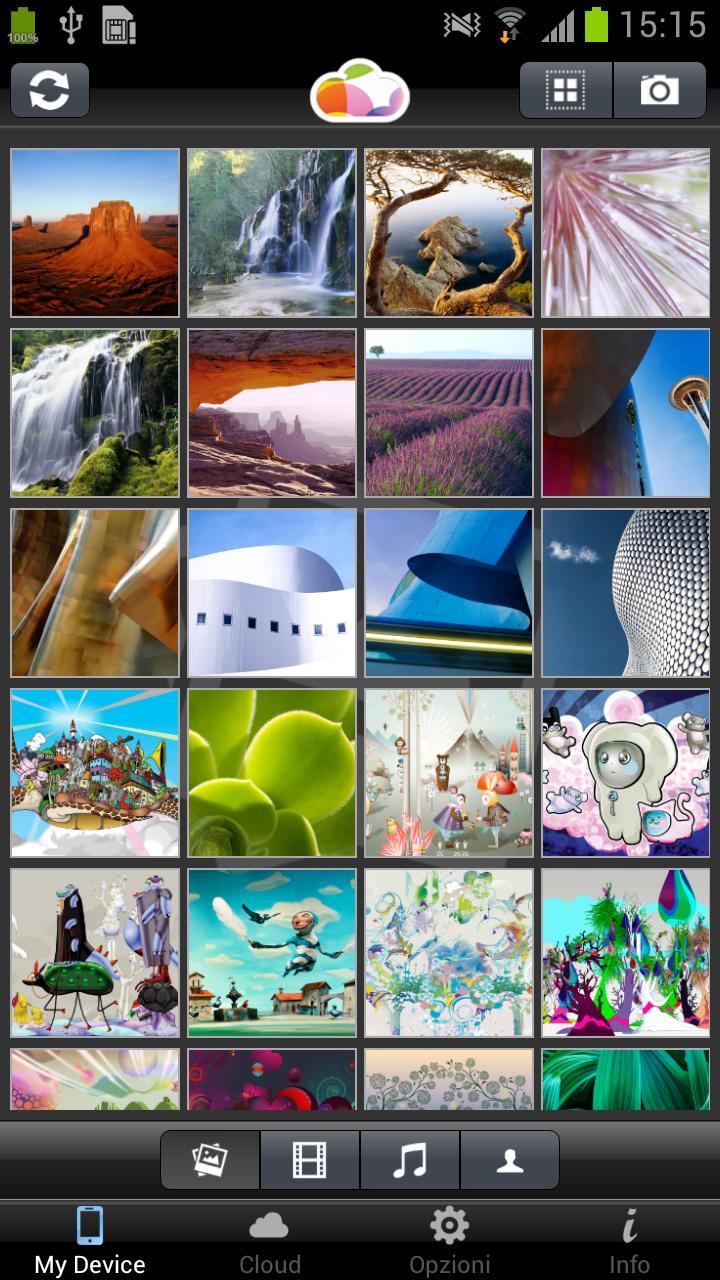Open the flying blue character illustration
720x1280 pixels.
tap(272, 953)
